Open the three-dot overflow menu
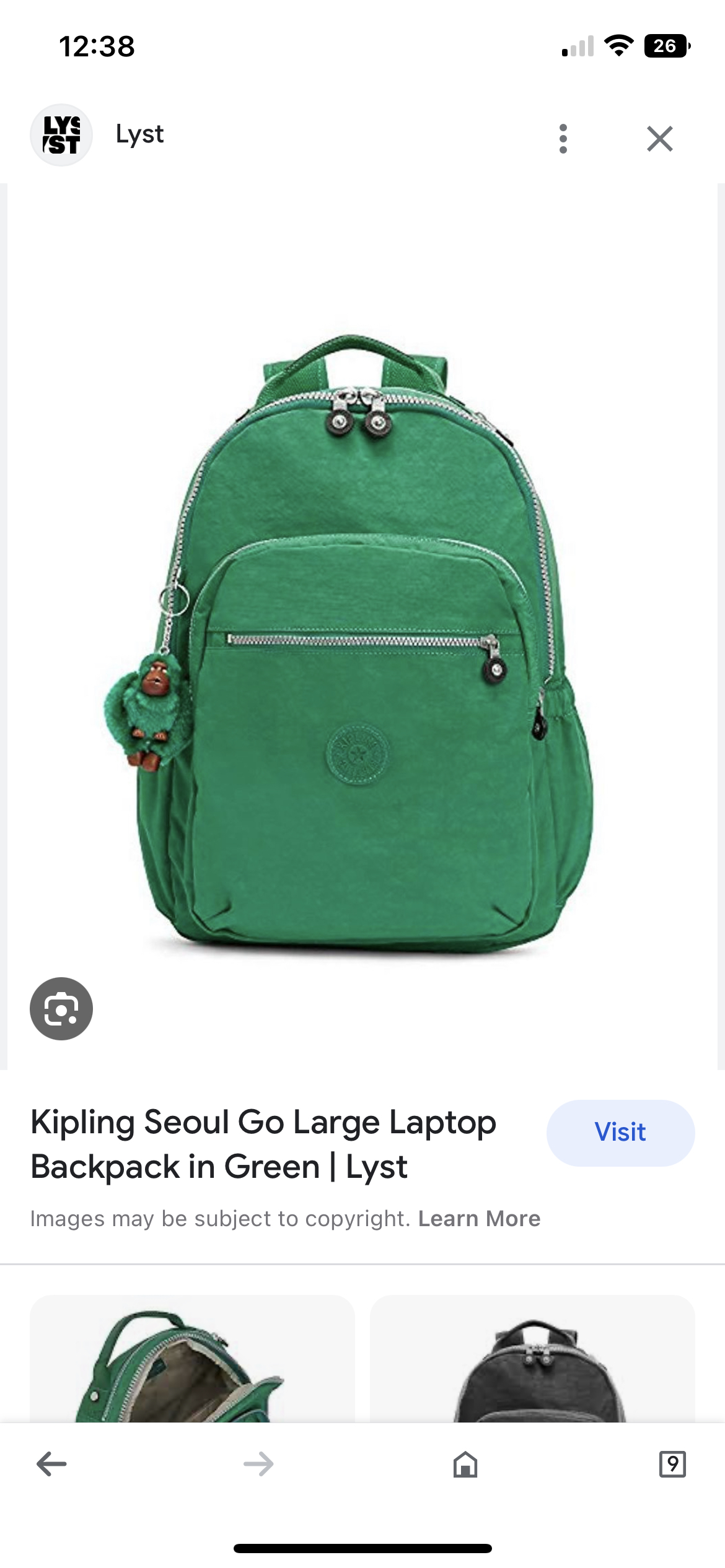 coord(563,139)
